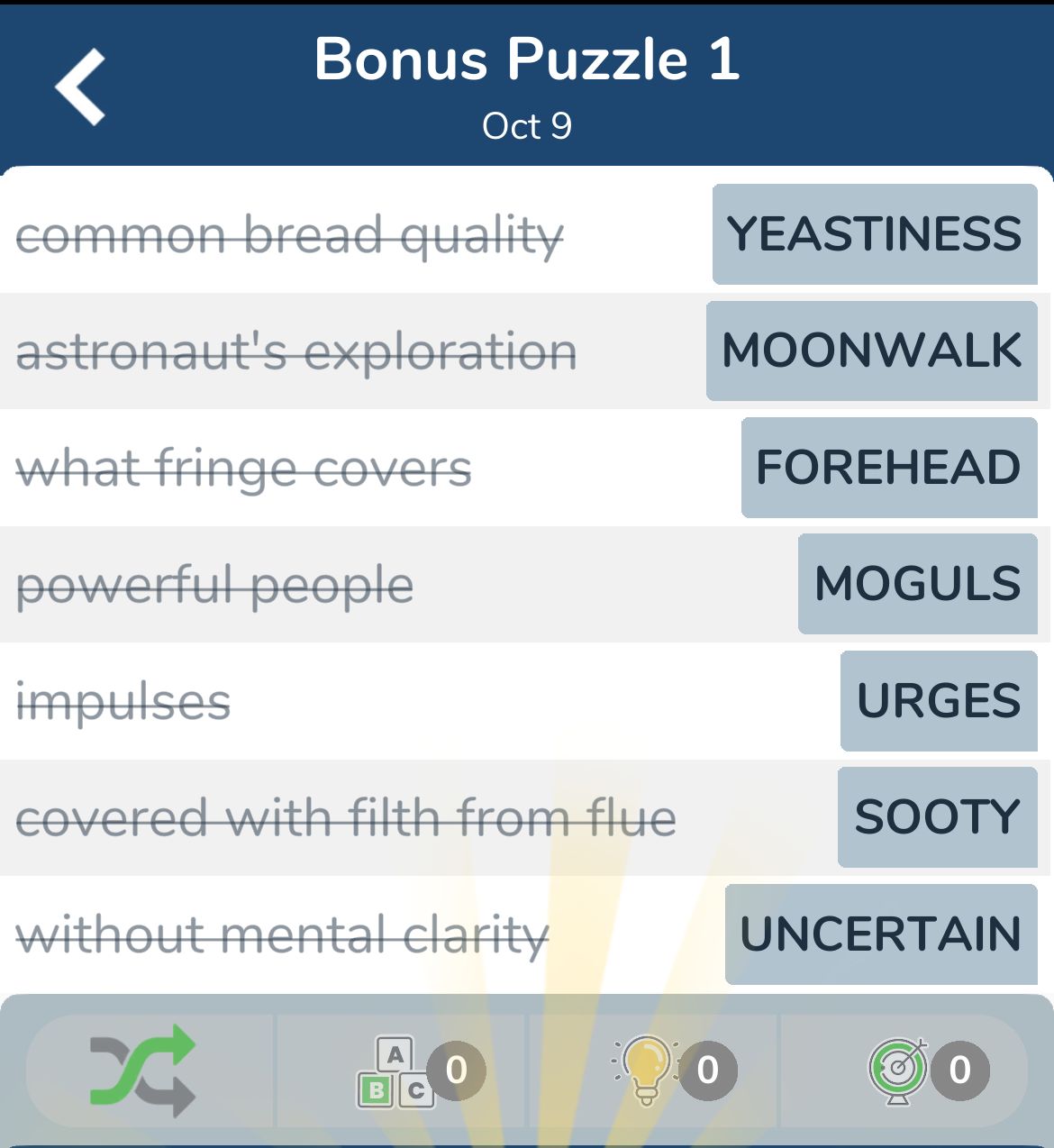Tap the URGES answer tile

pyautogui.click(x=938, y=700)
